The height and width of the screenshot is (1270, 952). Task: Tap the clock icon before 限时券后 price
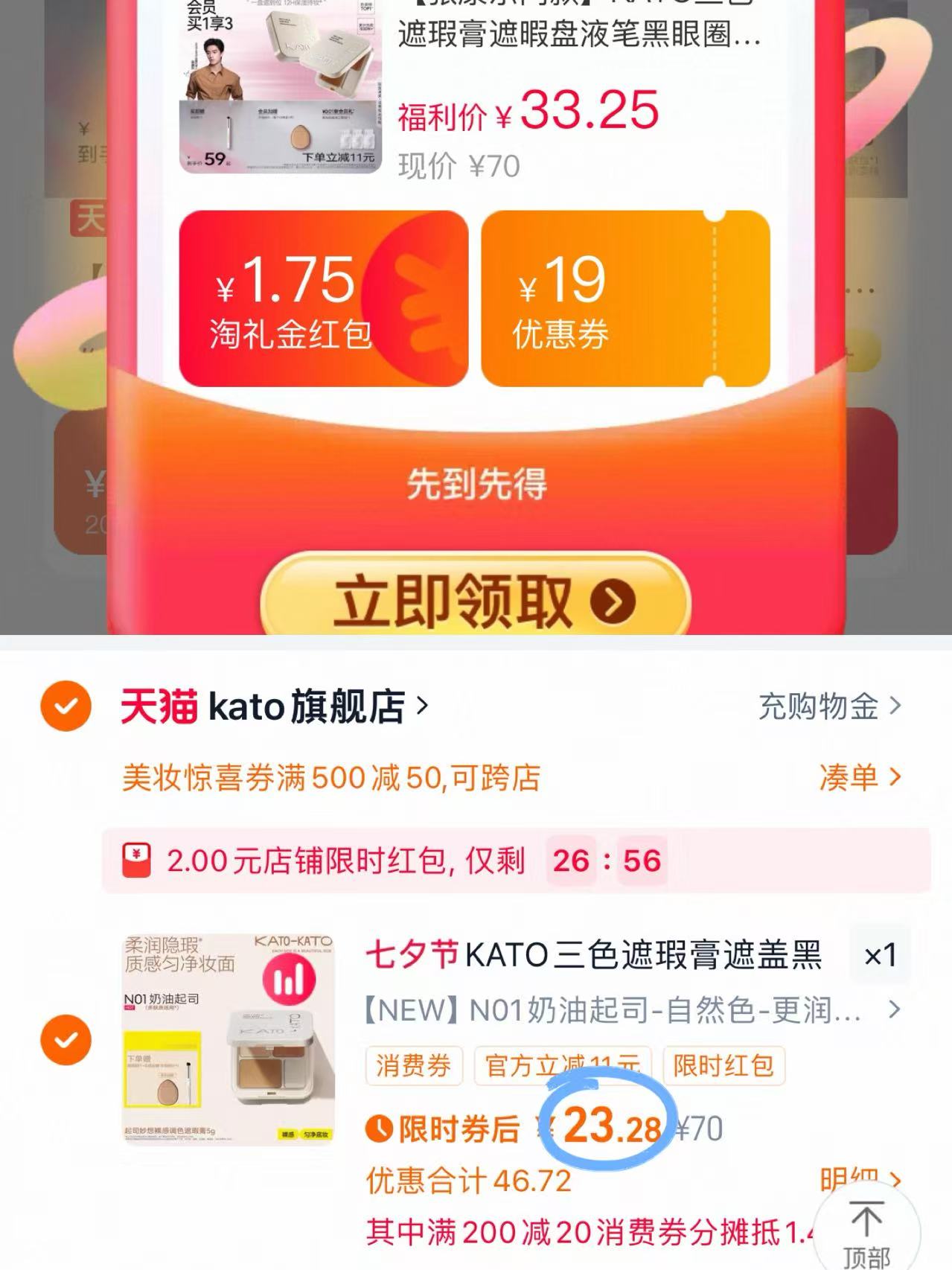tap(380, 1130)
